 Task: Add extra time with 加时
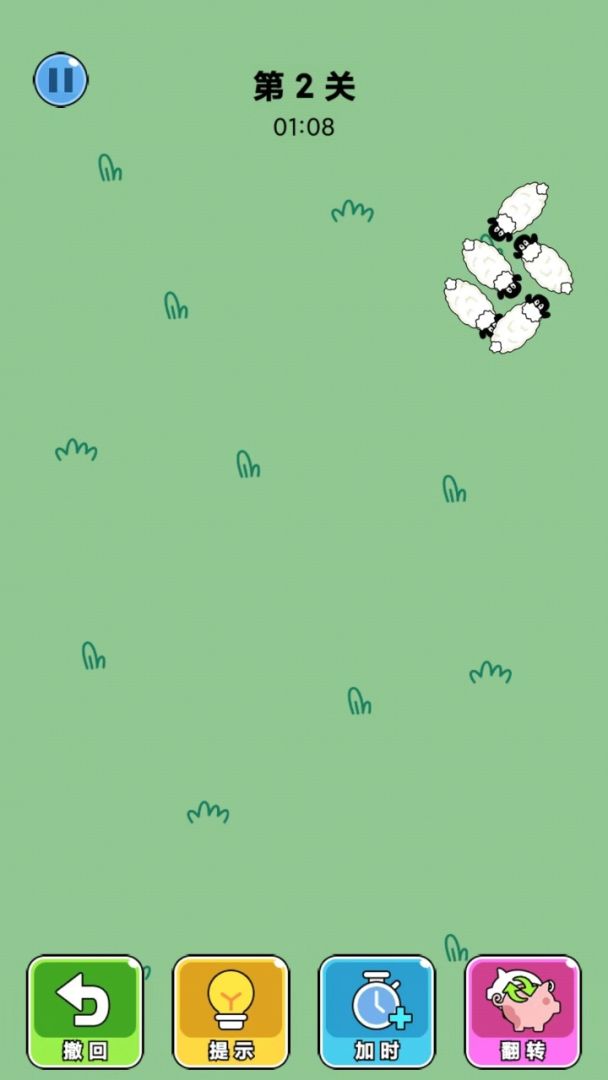(x=377, y=1010)
